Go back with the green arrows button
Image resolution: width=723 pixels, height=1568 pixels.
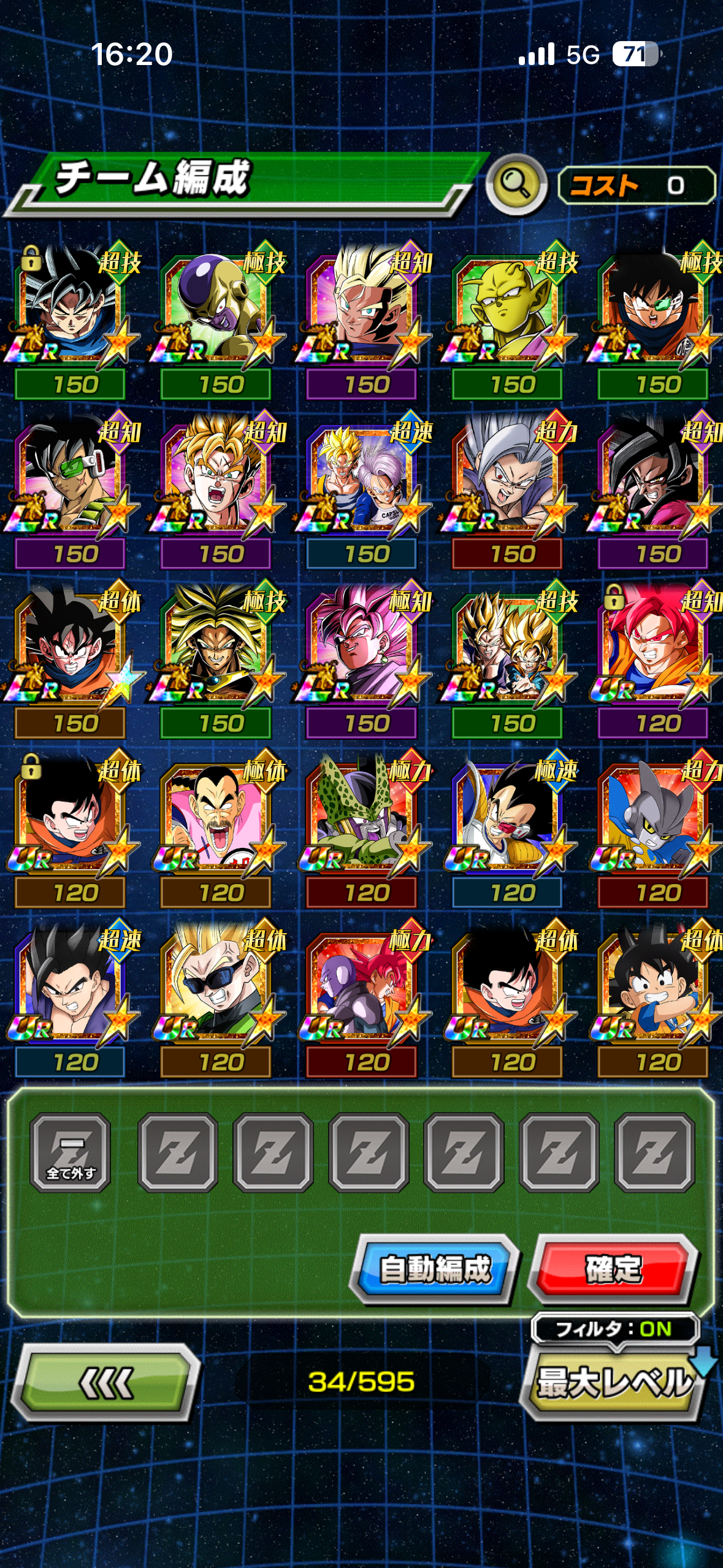click(105, 1382)
